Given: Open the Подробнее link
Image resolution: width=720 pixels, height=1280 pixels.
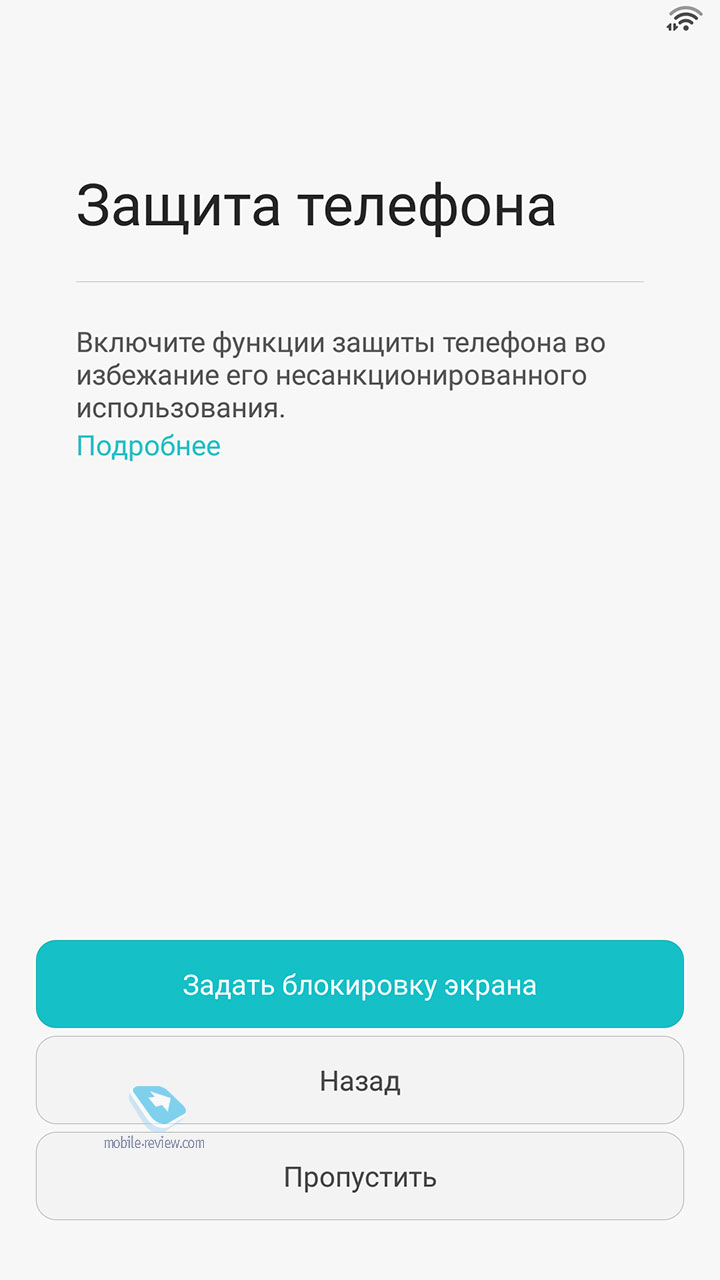Looking at the screenshot, I should point(148,446).
